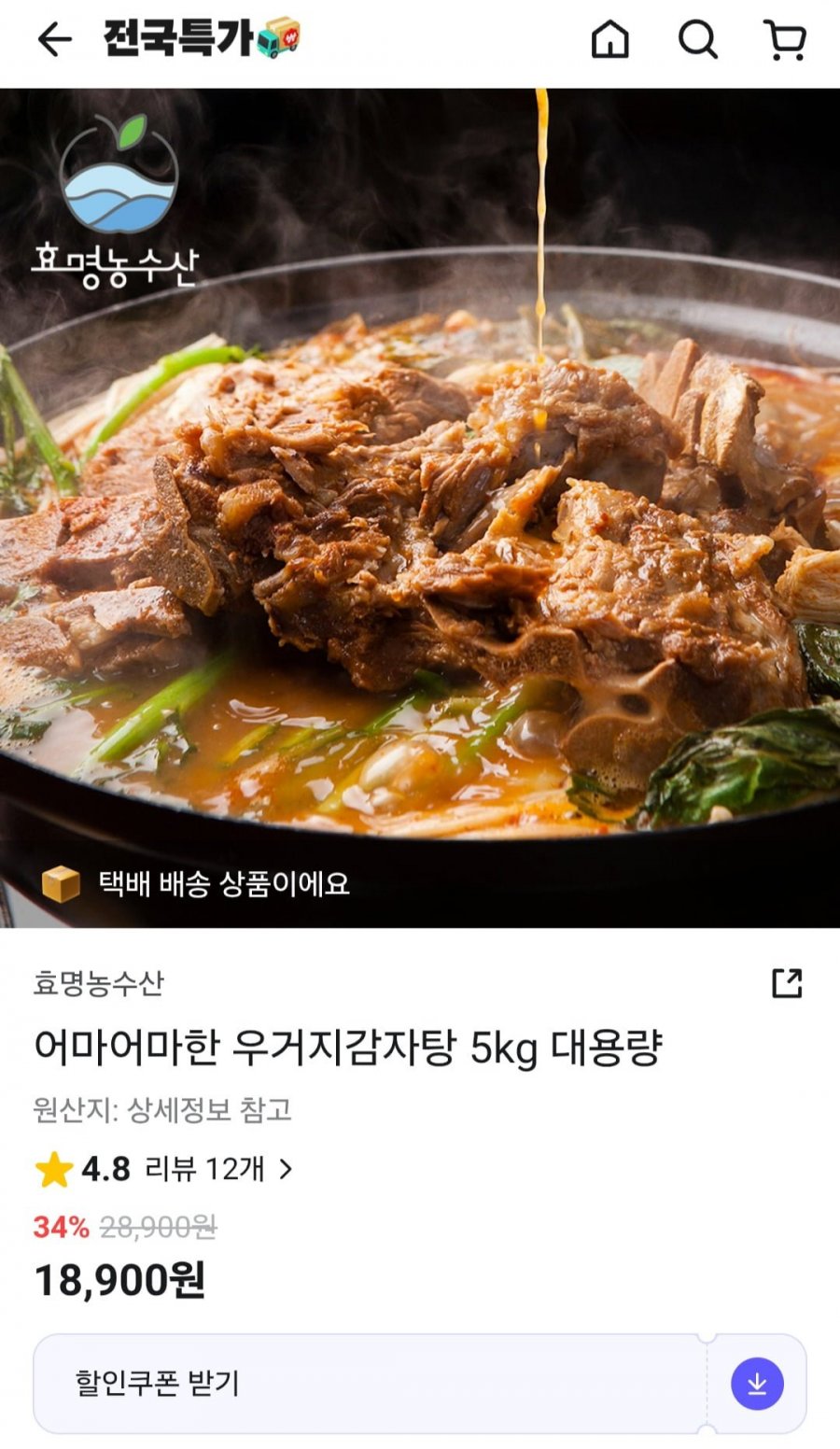Viewport: 840px width, 1449px height.
Task: Open the 효명농수산 seller link
Action: click(99, 983)
